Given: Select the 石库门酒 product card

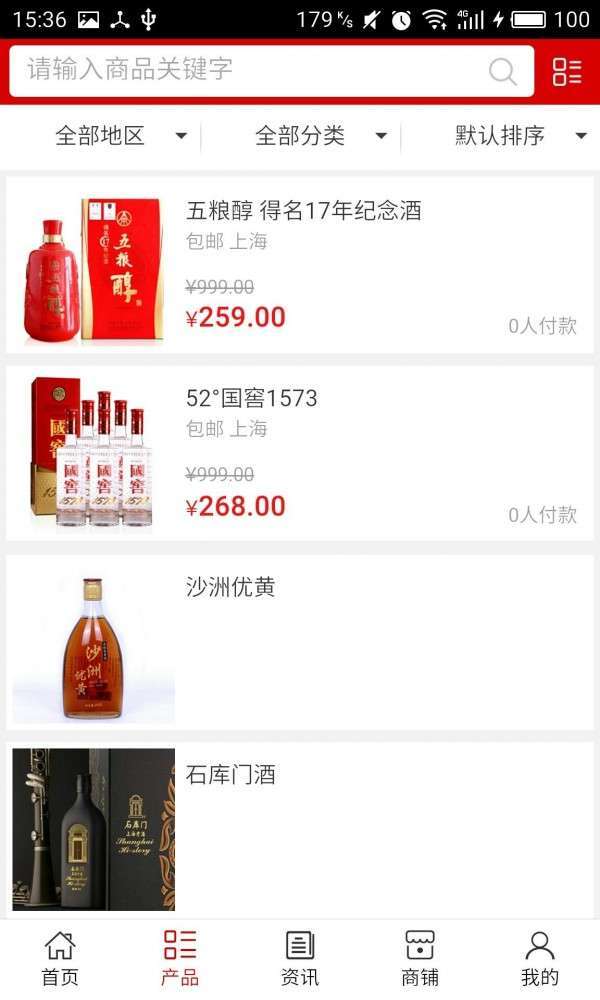Looking at the screenshot, I should [300, 828].
